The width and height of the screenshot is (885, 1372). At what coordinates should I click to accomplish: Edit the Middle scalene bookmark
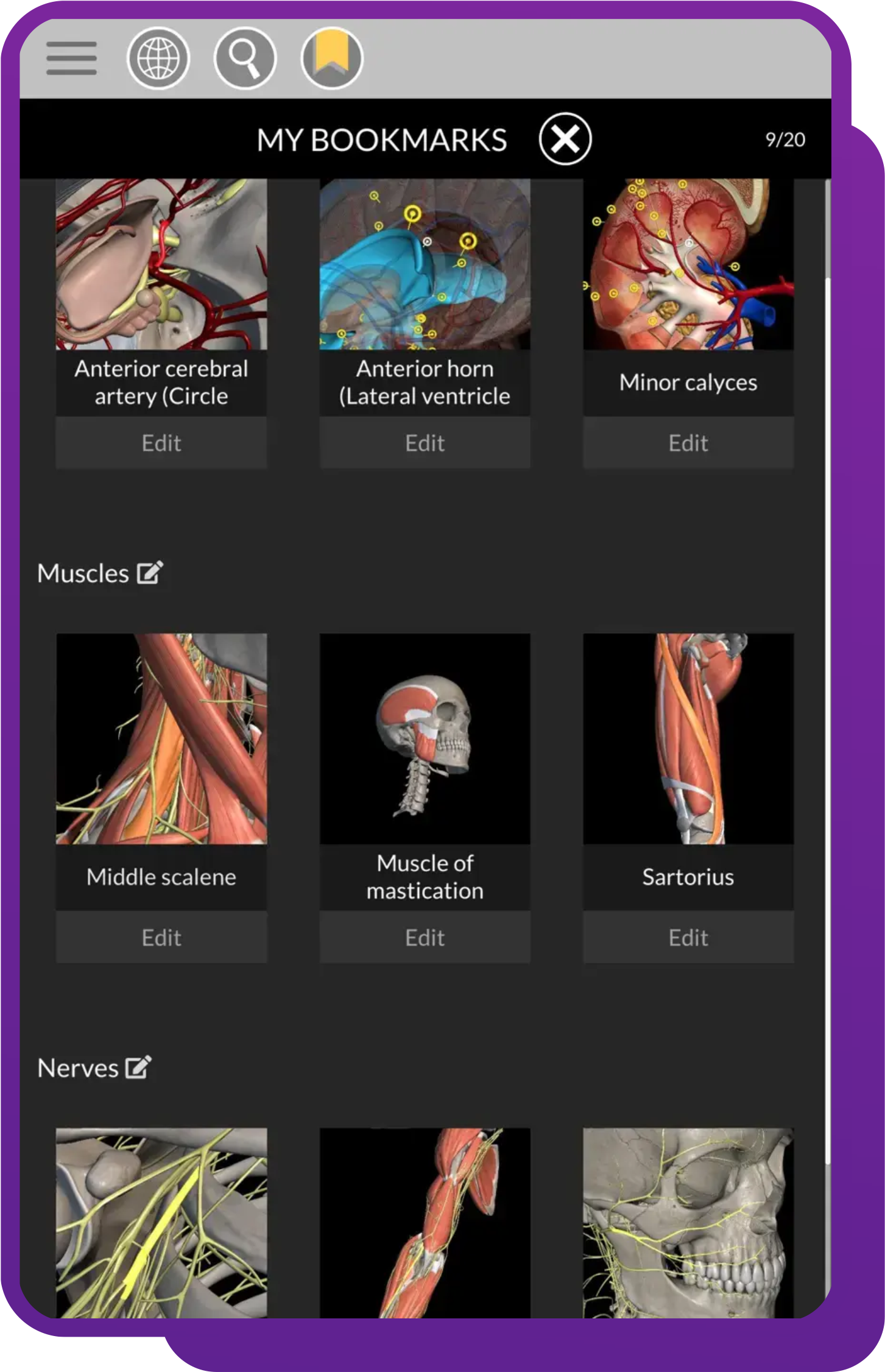coord(161,938)
